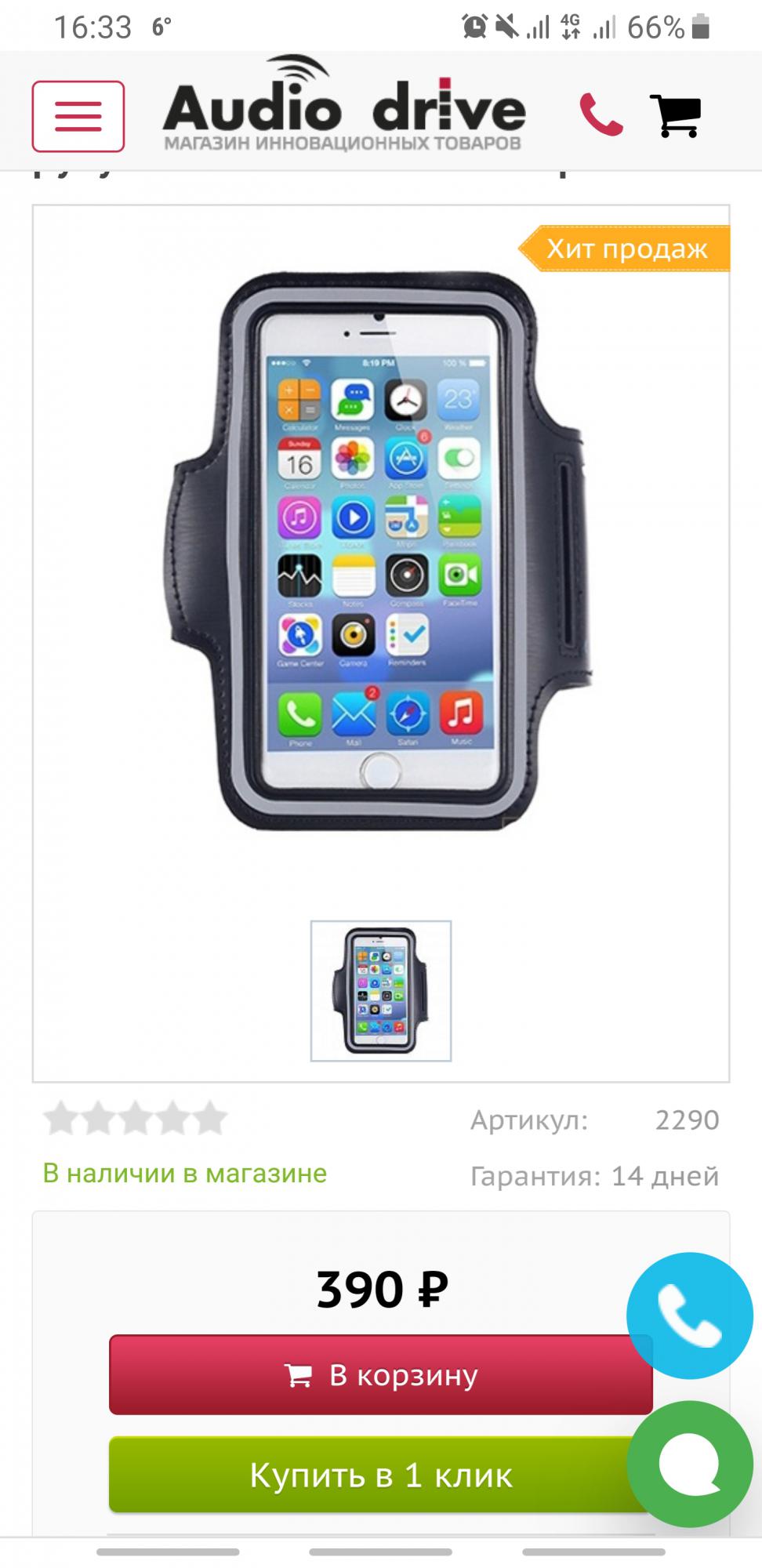The image size is (762, 1568).
Task: Open the hamburger menu
Action: click(x=78, y=116)
